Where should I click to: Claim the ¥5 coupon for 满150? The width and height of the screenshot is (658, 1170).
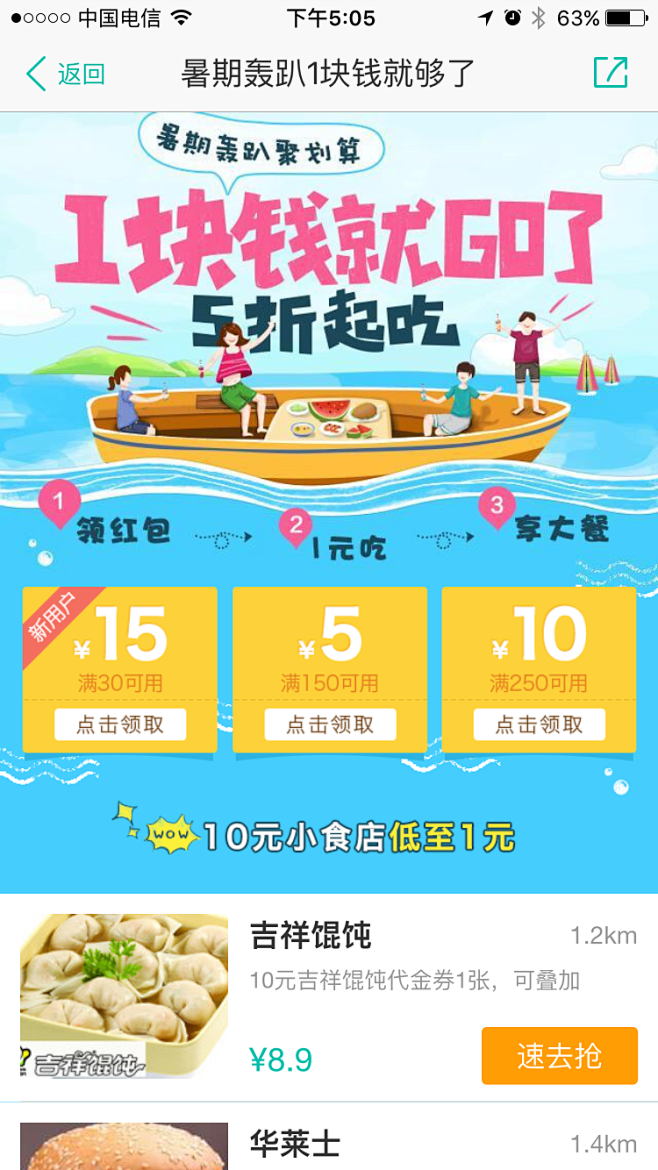330,724
